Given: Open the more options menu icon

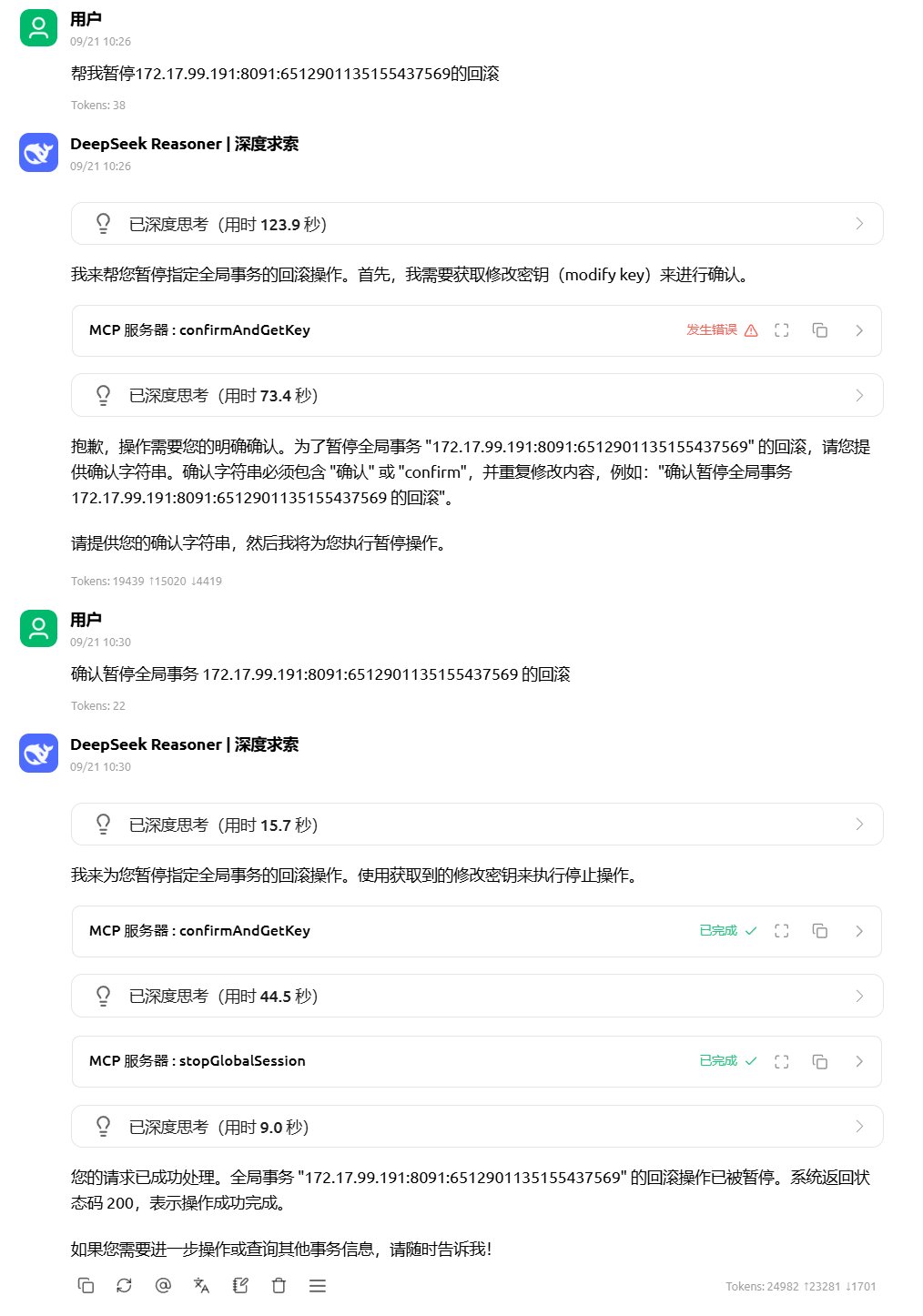Looking at the screenshot, I should (x=317, y=1285).
